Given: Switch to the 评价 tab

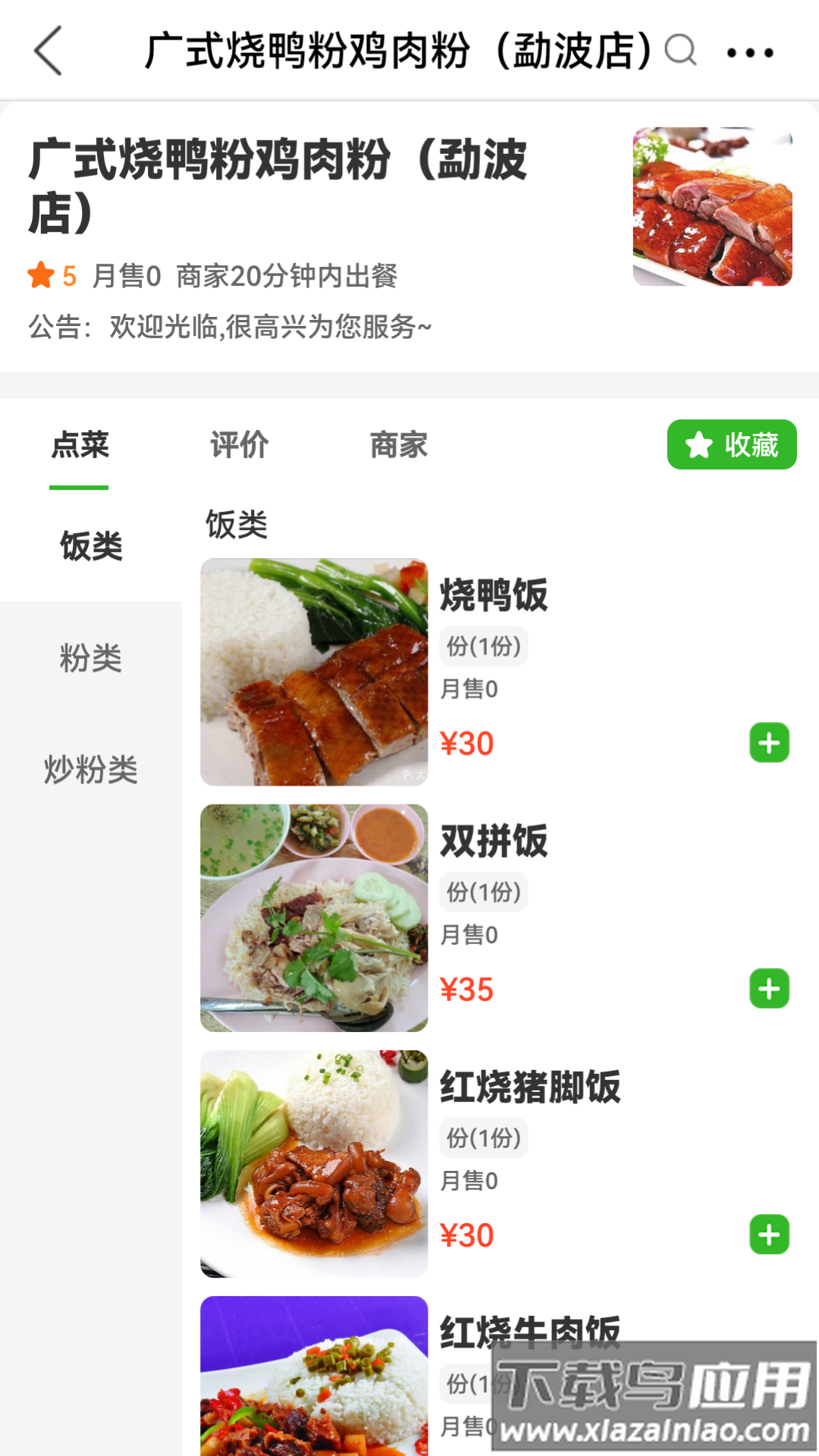Looking at the screenshot, I should [x=239, y=446].
